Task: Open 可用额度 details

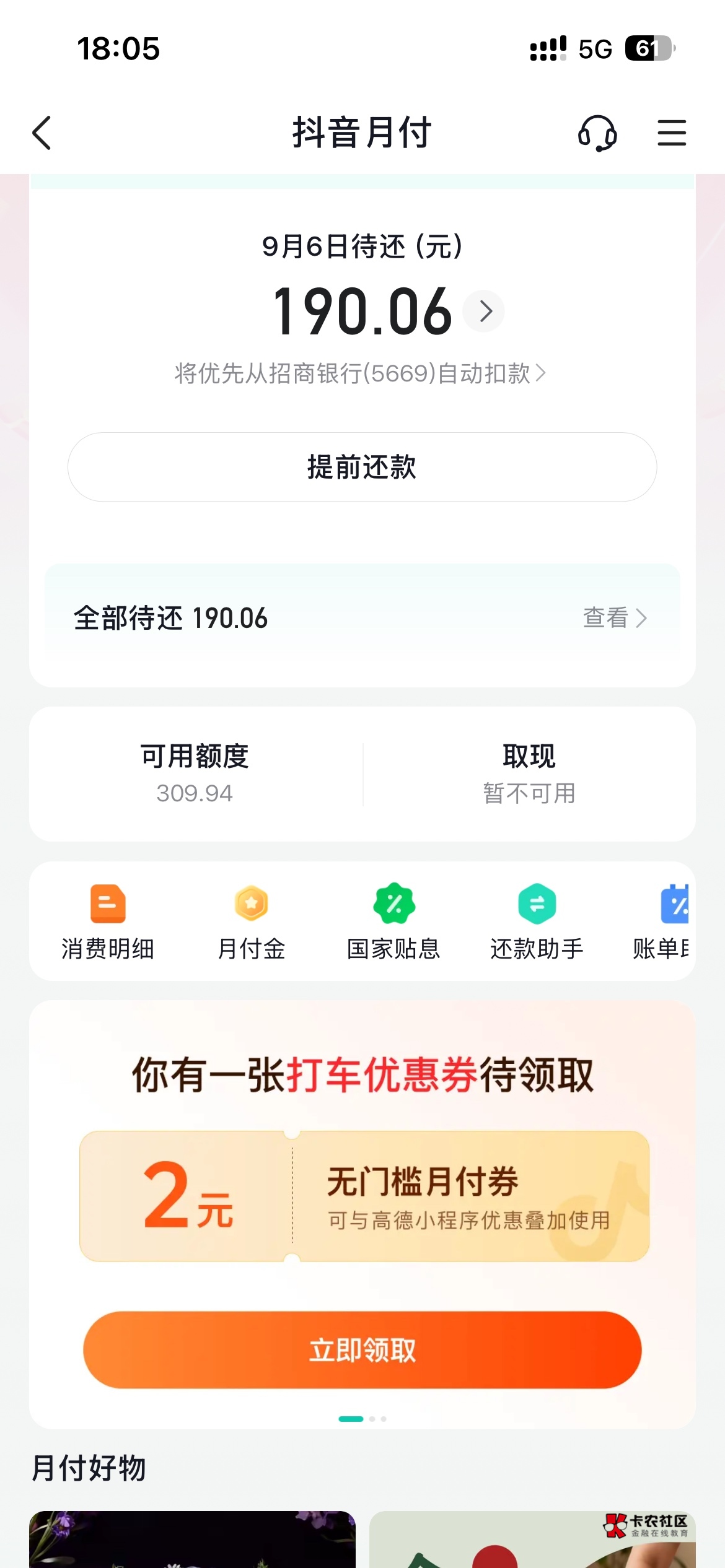Action: 195,774
